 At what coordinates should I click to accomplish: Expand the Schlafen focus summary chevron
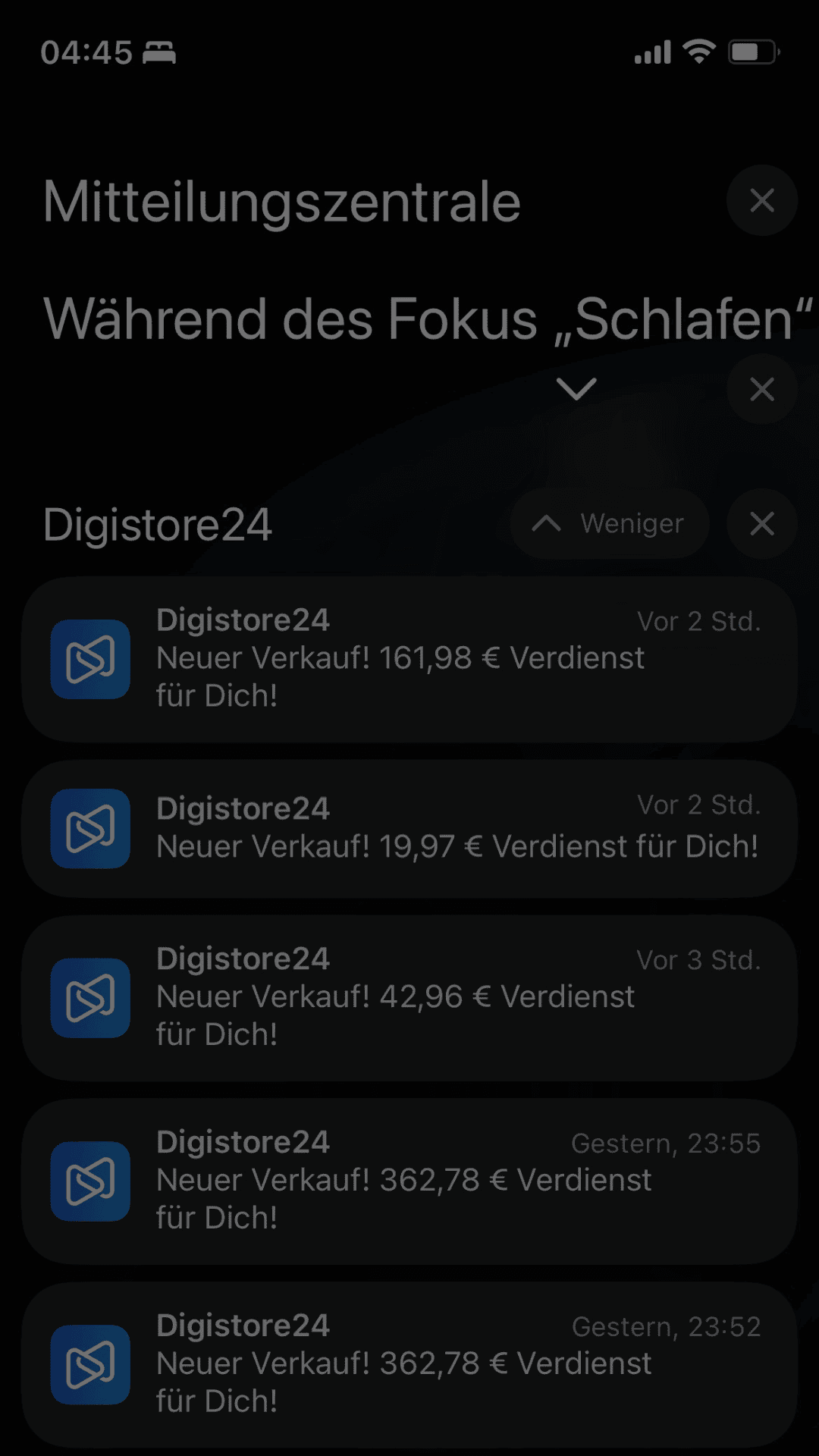pos(576,389)
